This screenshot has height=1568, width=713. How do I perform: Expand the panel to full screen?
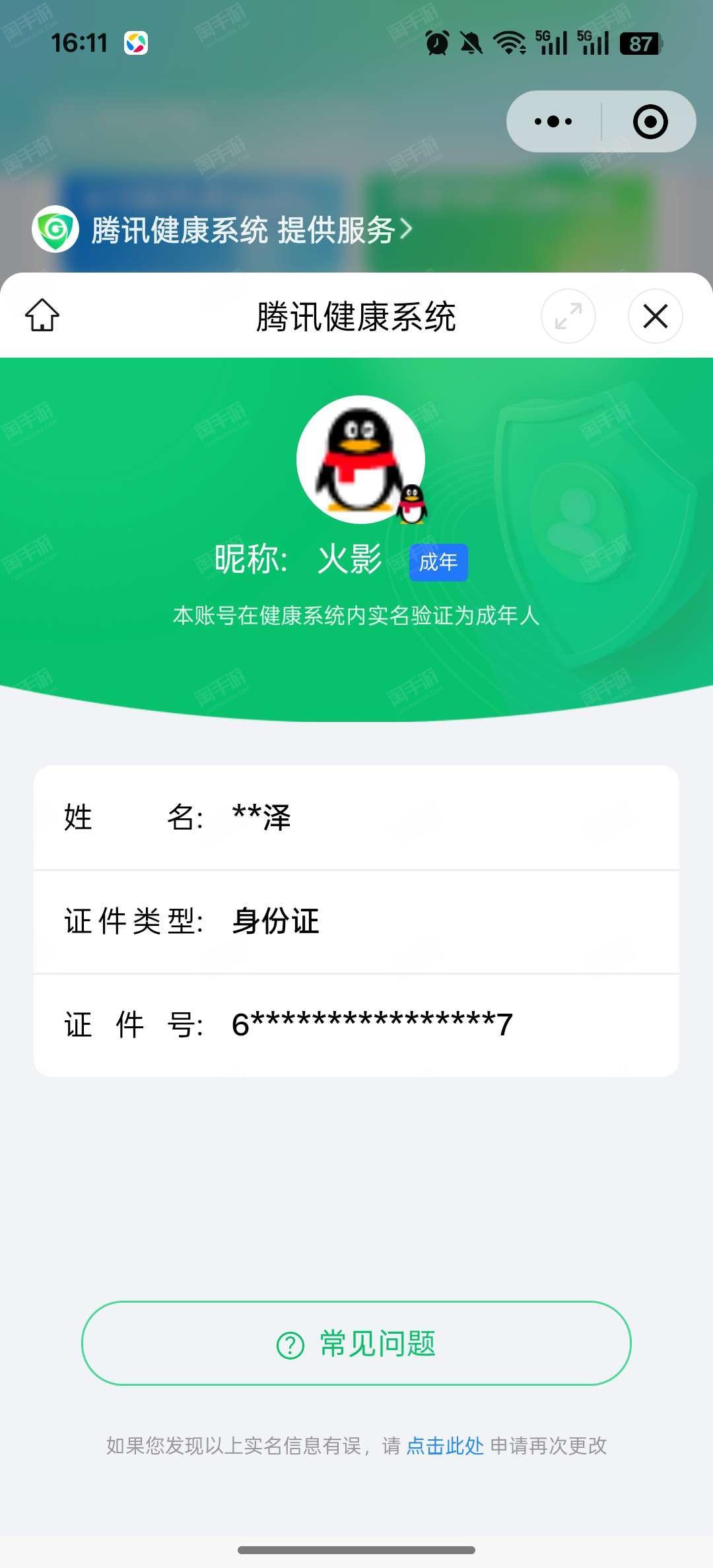click(x=568, y=316)
